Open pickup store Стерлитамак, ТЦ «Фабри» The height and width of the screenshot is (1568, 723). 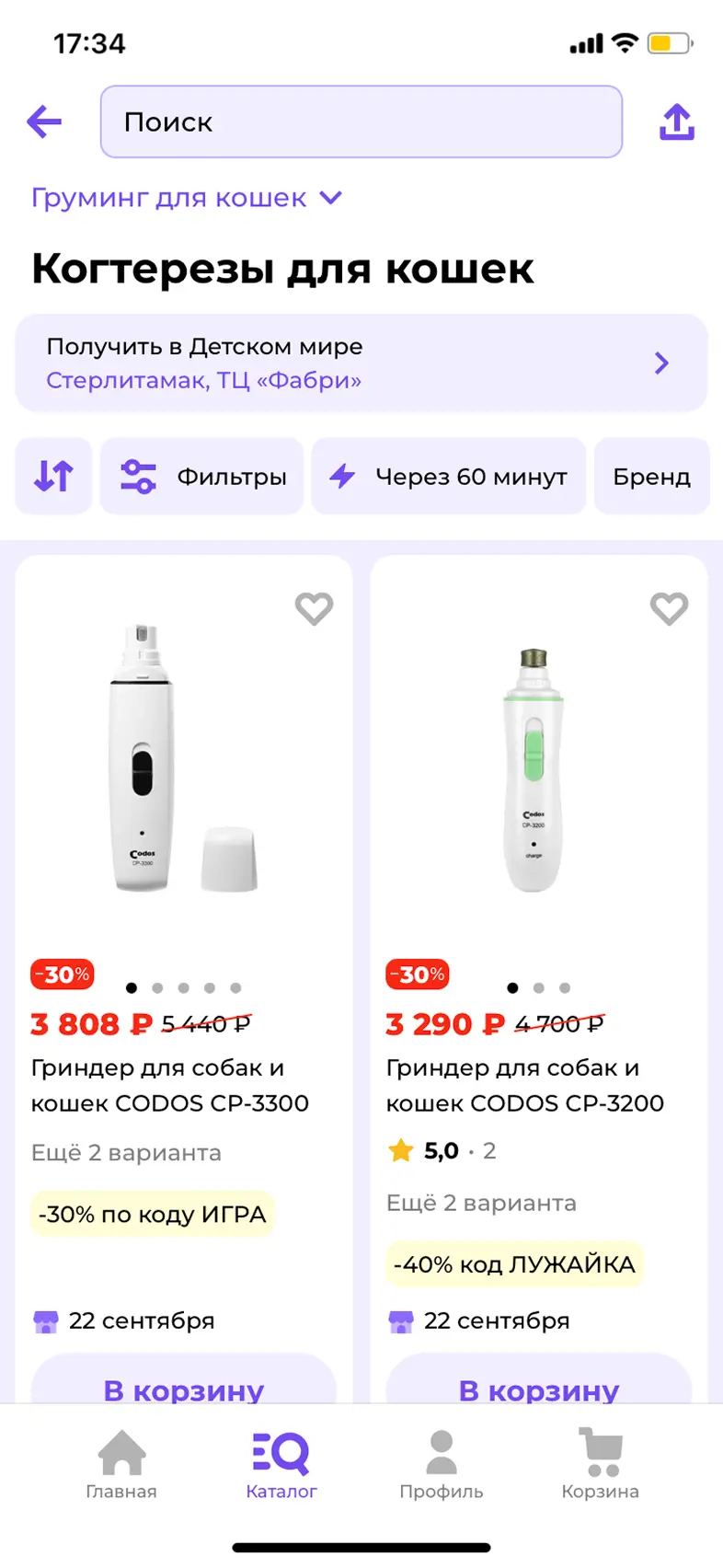click(361, 363)
